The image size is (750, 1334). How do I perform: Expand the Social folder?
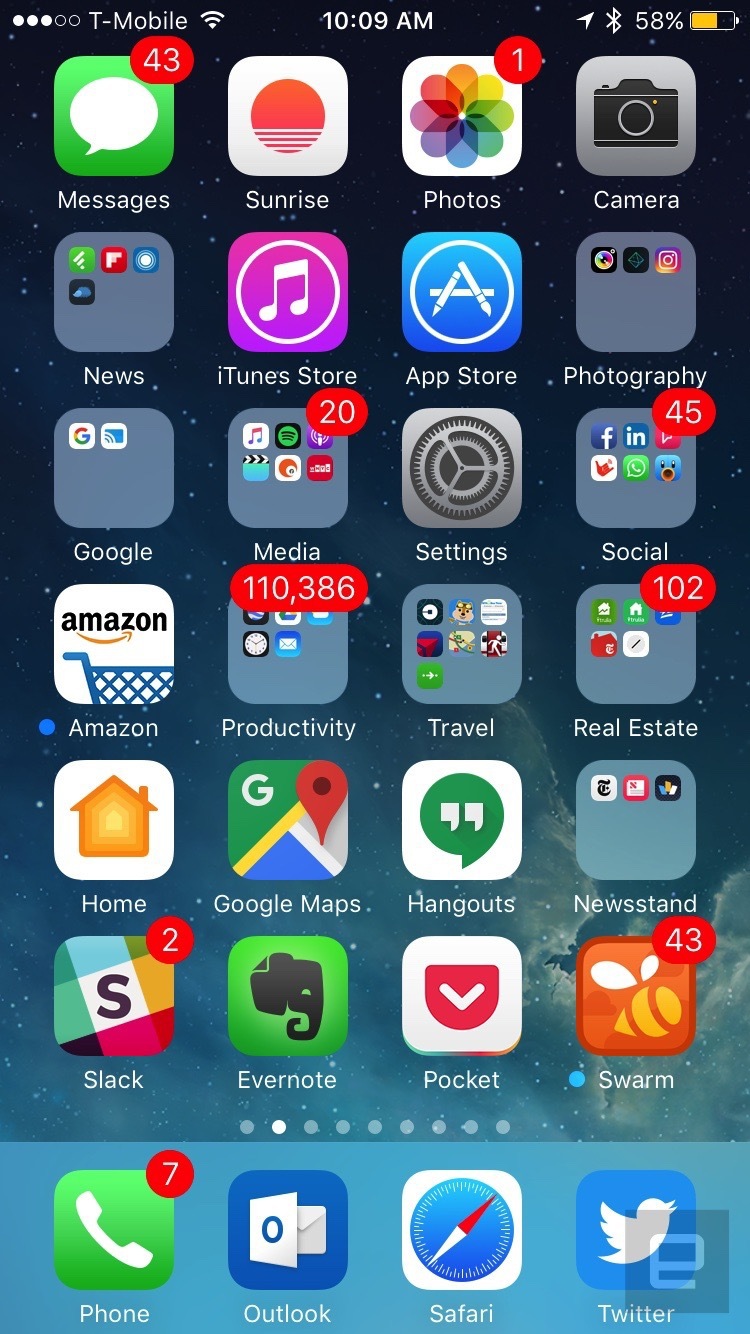[x=636, y=468]
